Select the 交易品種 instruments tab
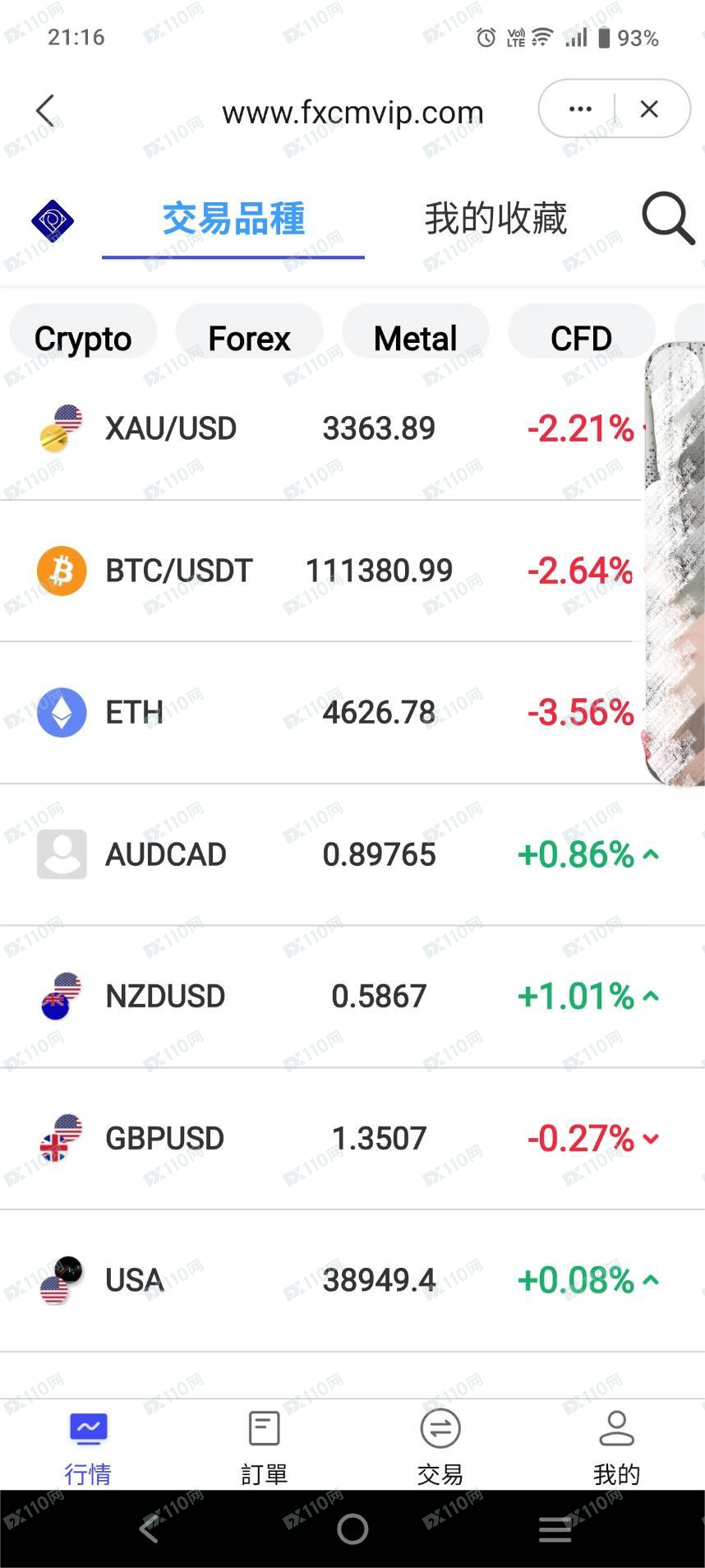The image size is (705, 1568). click(233, 218)
